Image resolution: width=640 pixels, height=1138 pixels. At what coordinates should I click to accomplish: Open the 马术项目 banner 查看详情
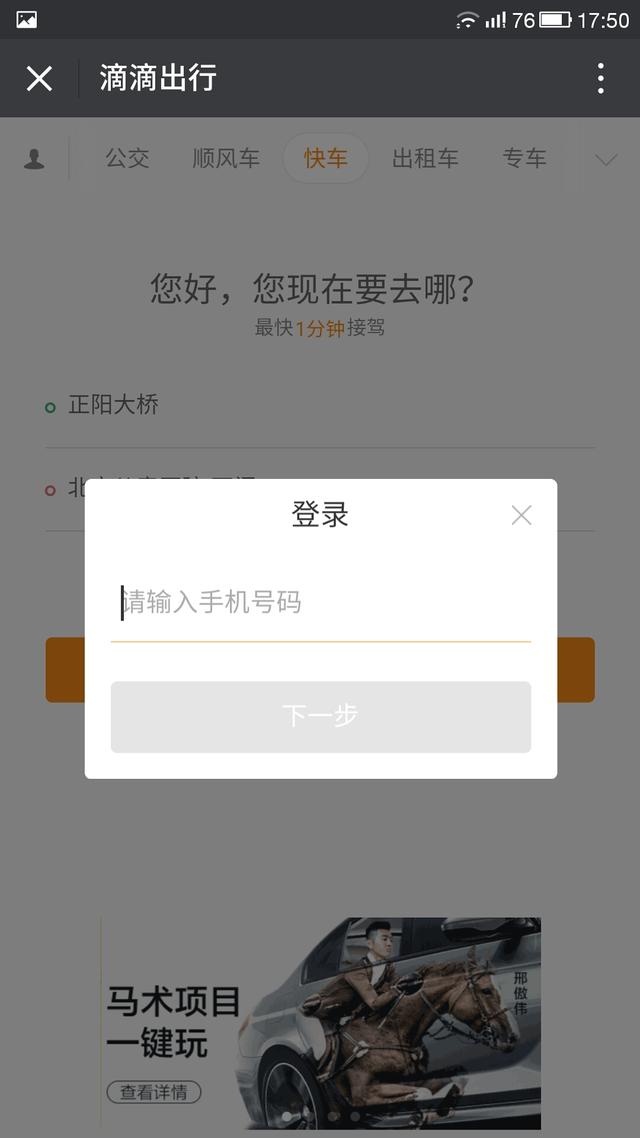pyautogui.click(x=154, y=1092)
